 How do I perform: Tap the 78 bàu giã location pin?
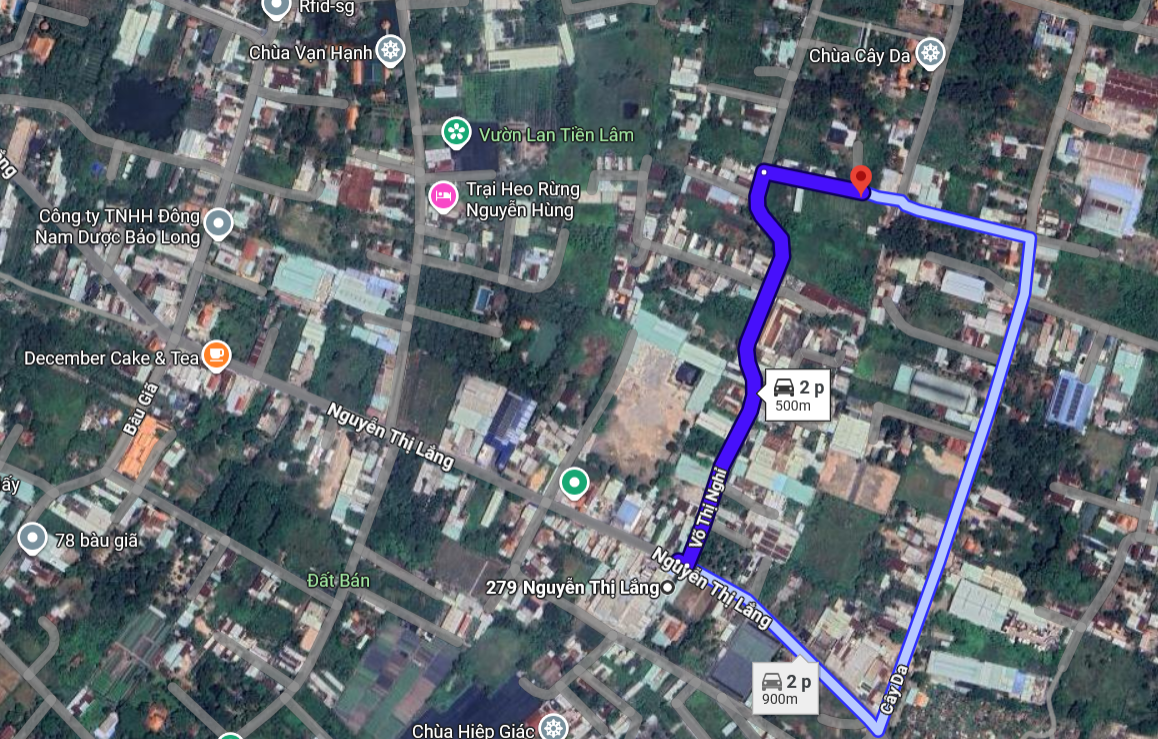tap(33, 540)
